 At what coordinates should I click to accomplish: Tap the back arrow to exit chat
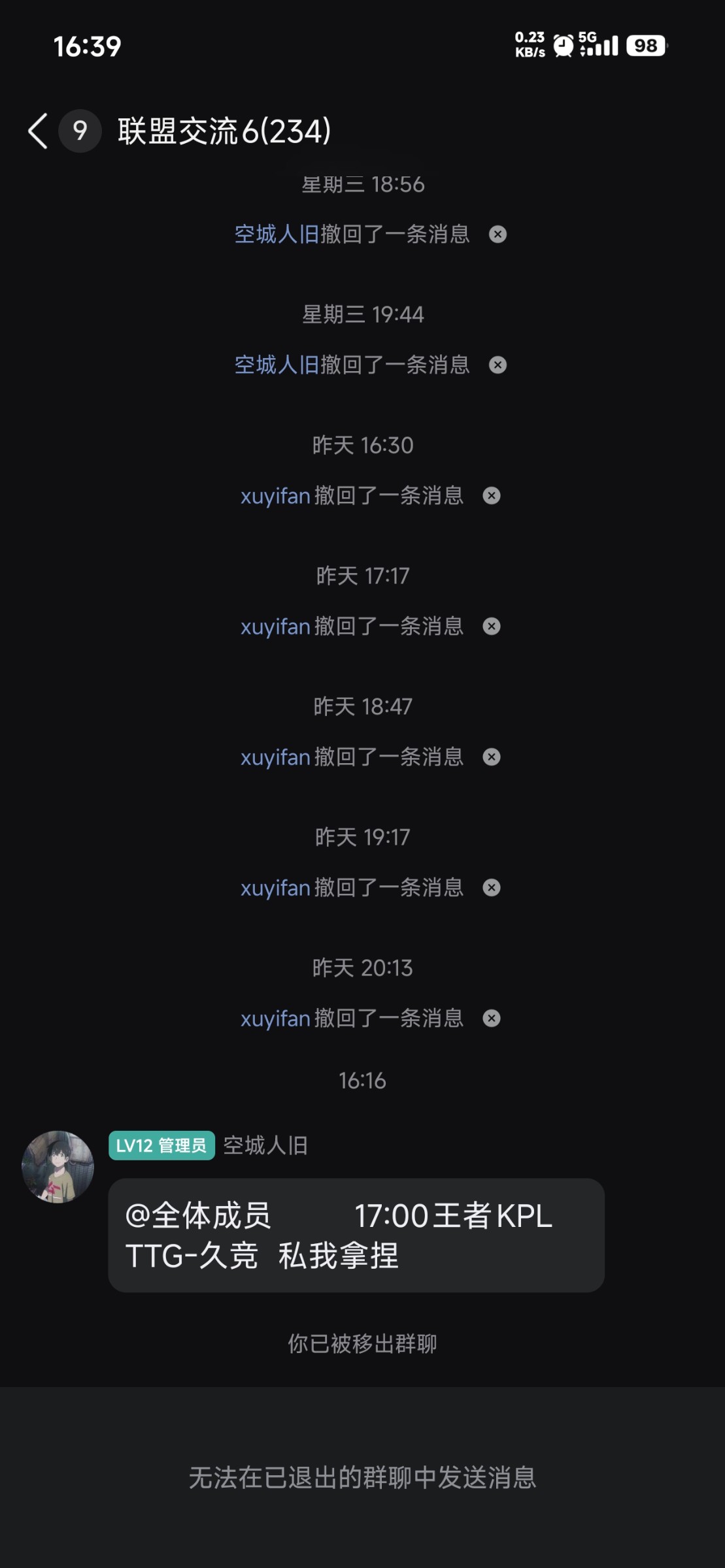[x=36, y=131]
